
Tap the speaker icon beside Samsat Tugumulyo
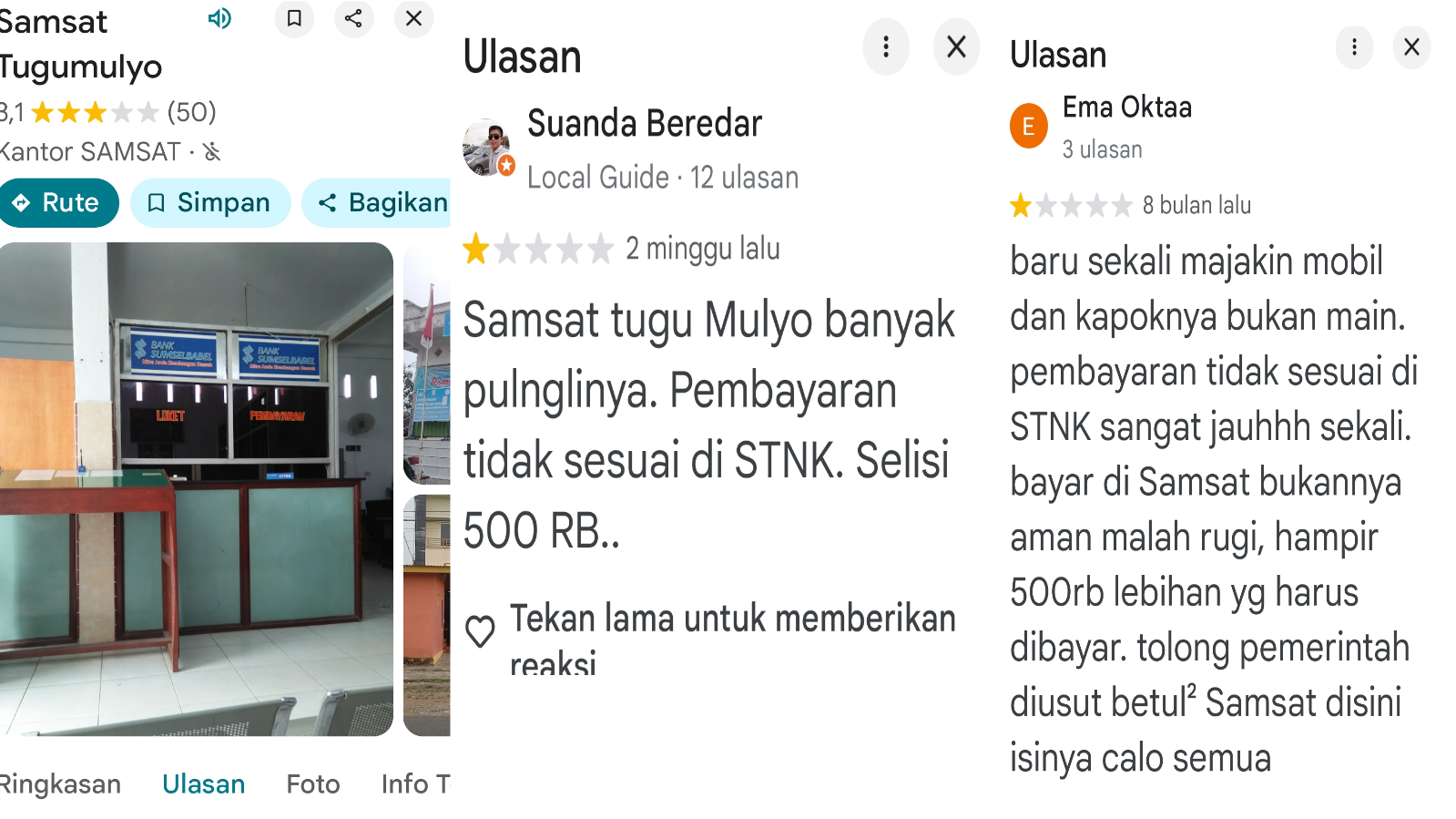pos(219,18)
